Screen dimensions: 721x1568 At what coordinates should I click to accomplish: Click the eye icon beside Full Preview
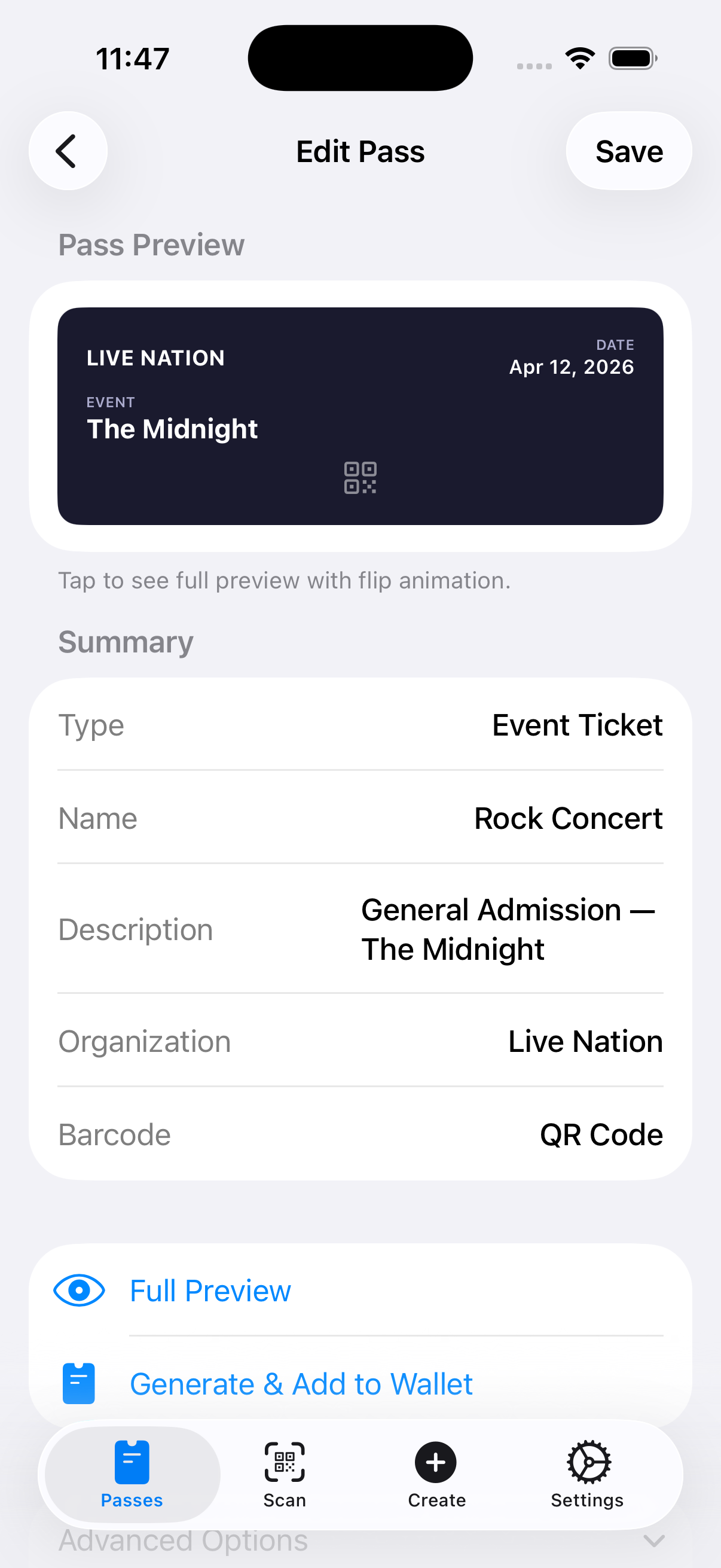coord(79,1290)
